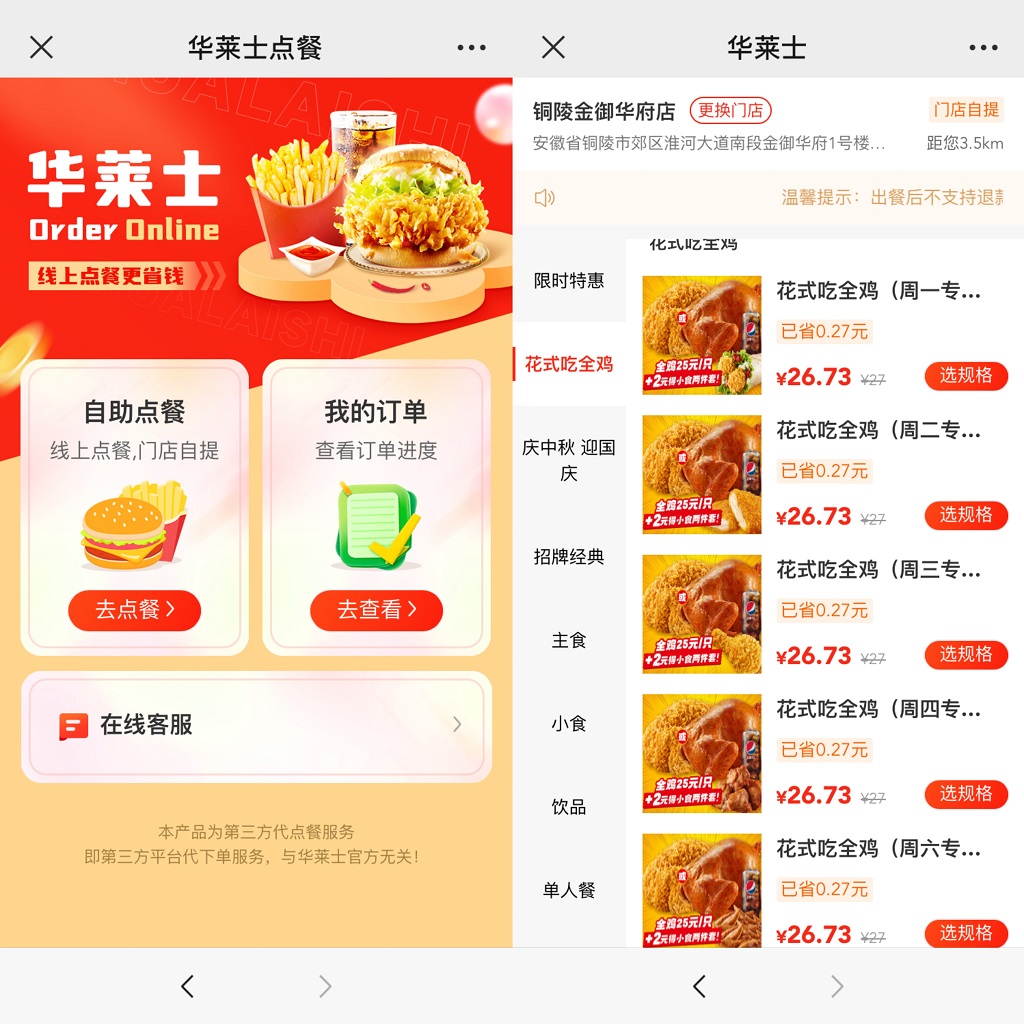
Task: Close the 华莱士点餐 landing page
Action: (41, 47)
